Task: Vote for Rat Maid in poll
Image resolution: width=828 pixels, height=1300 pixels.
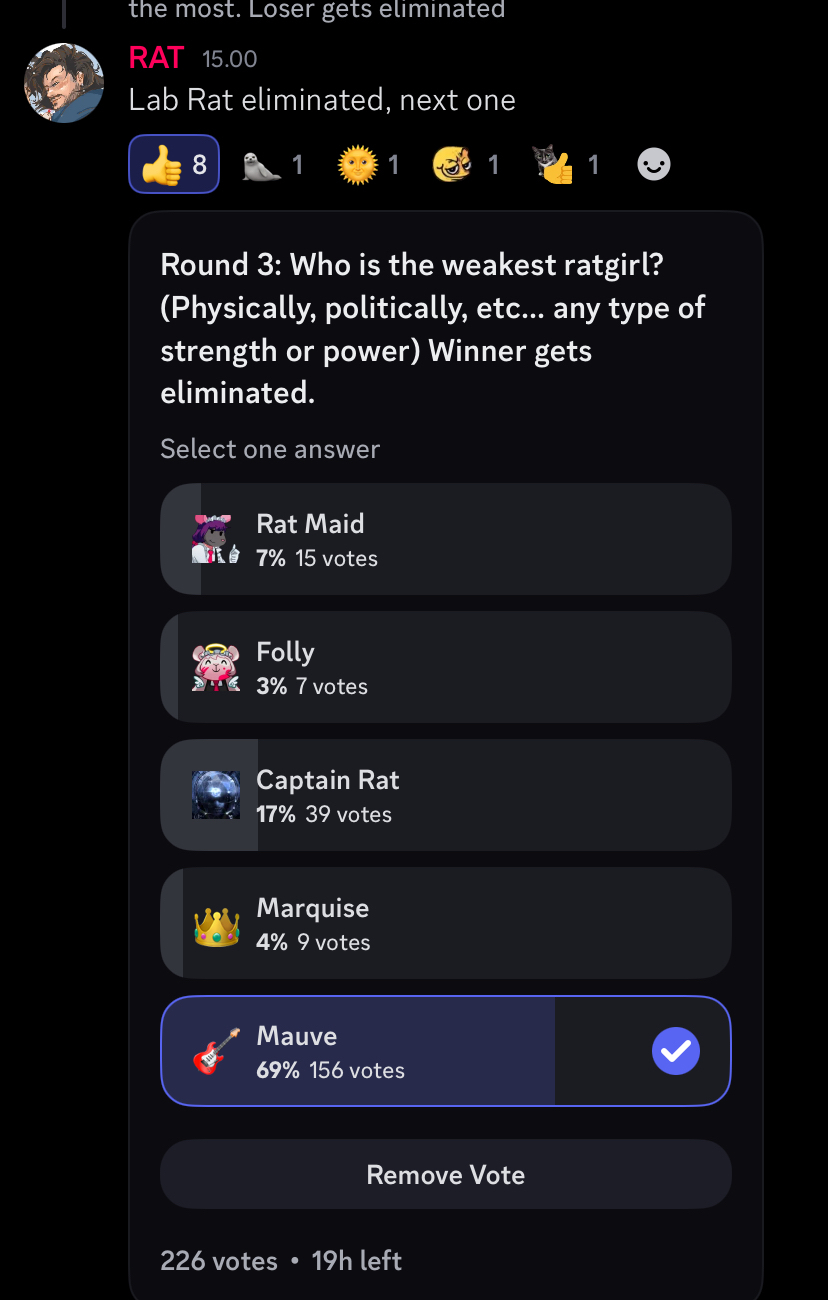Action: [x=445, y=539]
